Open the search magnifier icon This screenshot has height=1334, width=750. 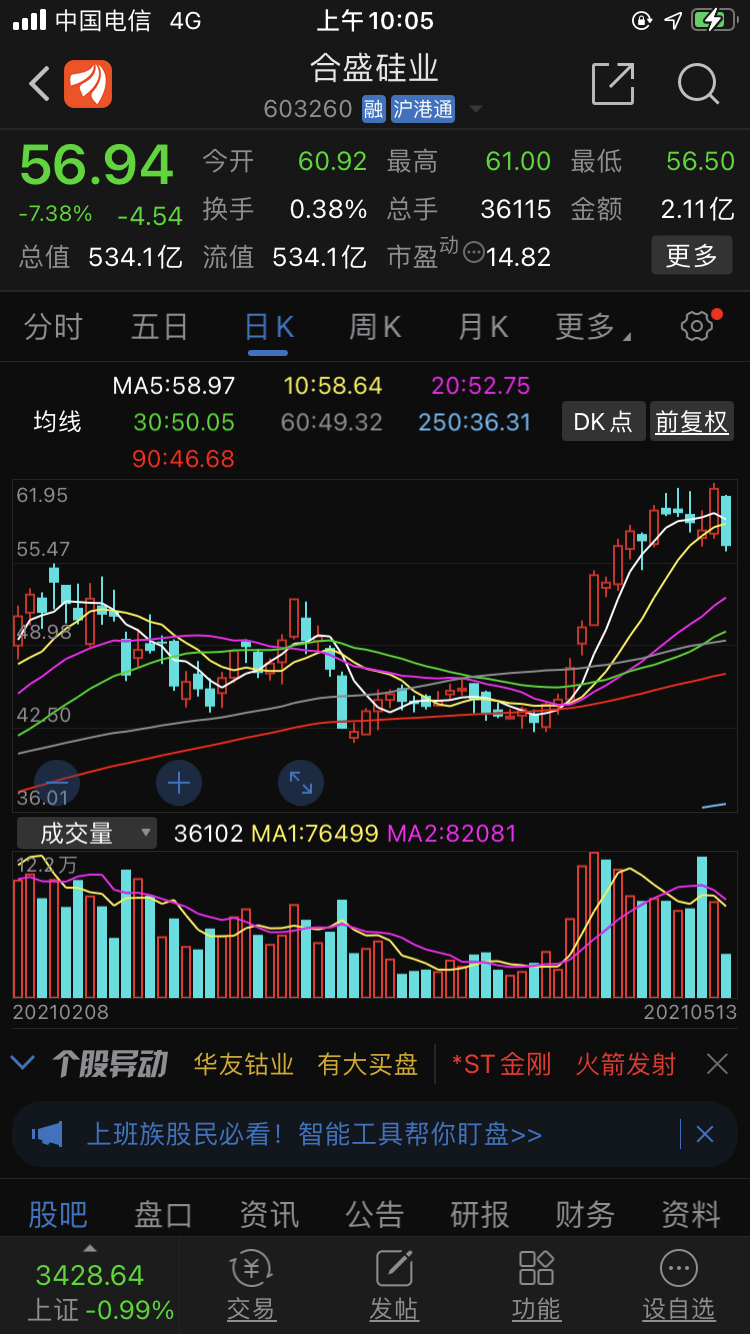698,84
